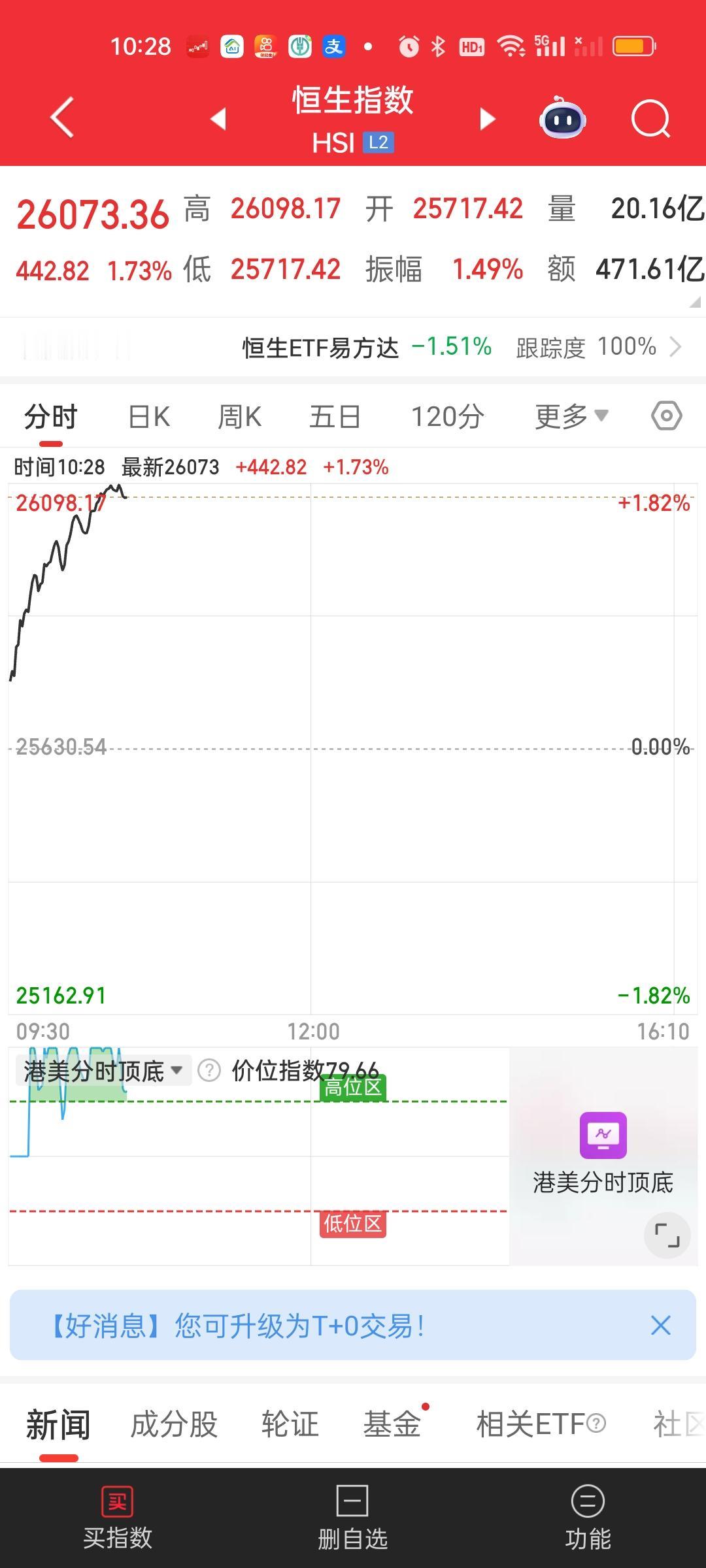
Task: Tap the question mark help icon
Action: (209, 1070)
